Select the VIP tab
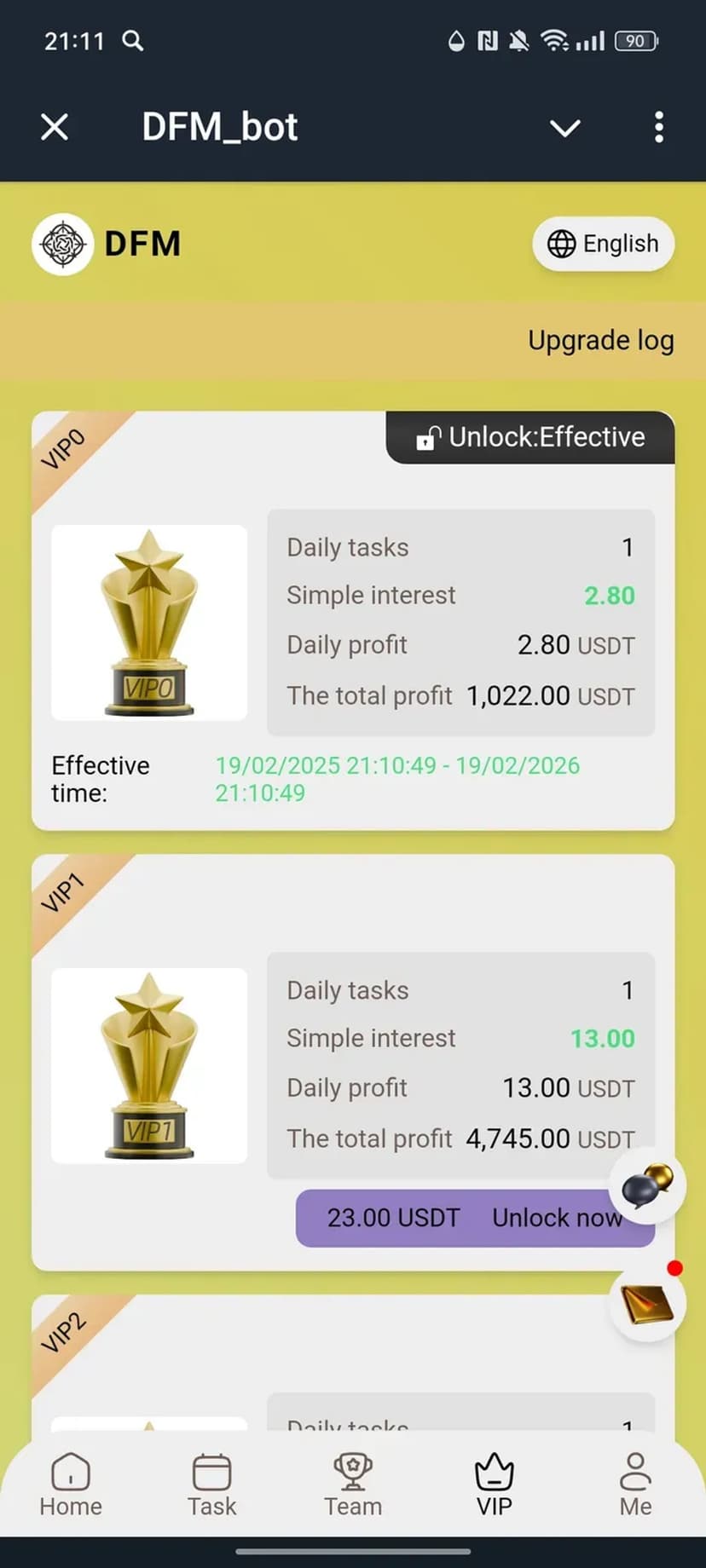The width and height of the screenshot is (706, 1568). pos(494,1486)
